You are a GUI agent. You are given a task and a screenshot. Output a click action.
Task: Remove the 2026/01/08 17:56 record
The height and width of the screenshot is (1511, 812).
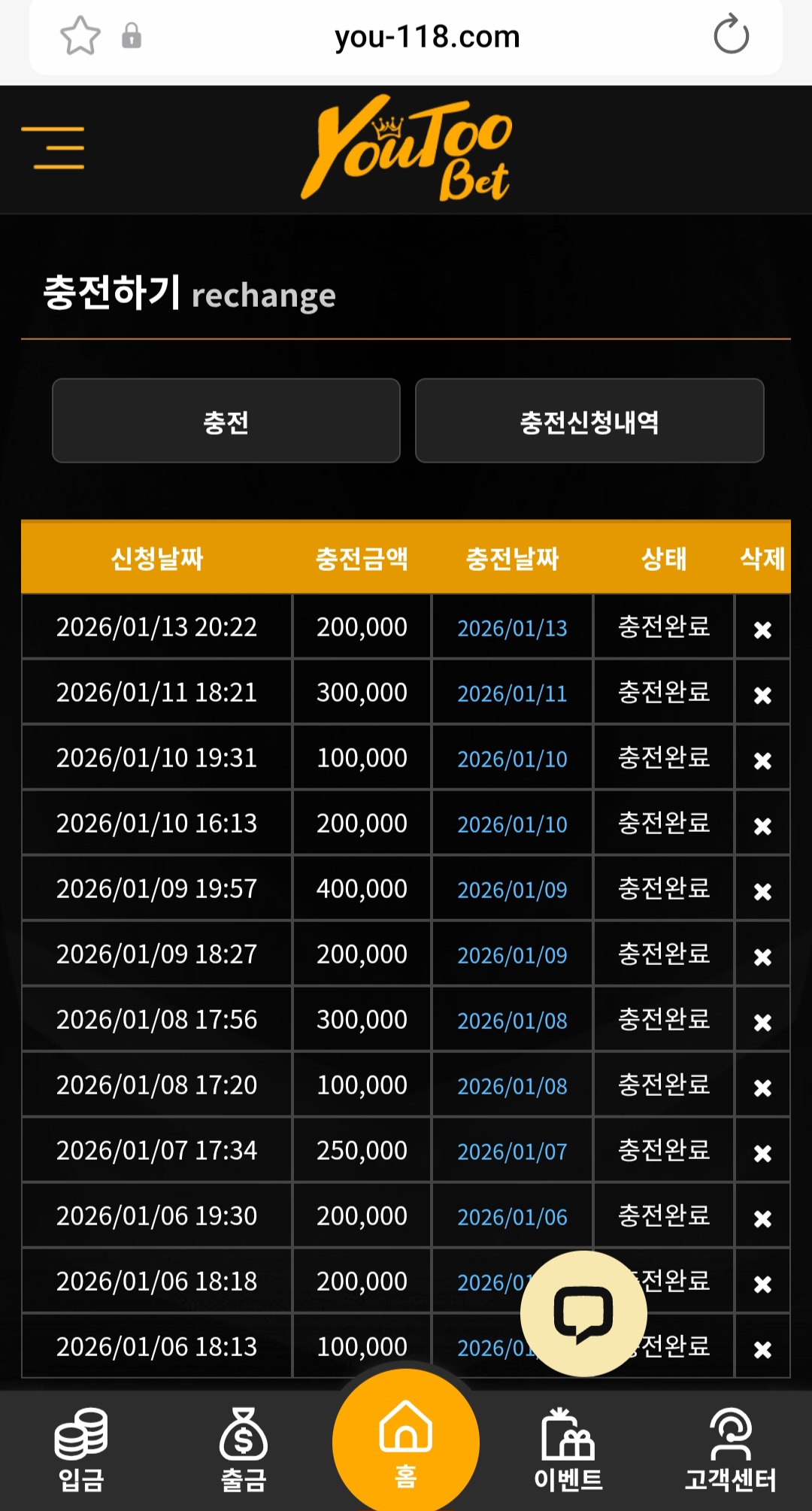pos(762,1022)
